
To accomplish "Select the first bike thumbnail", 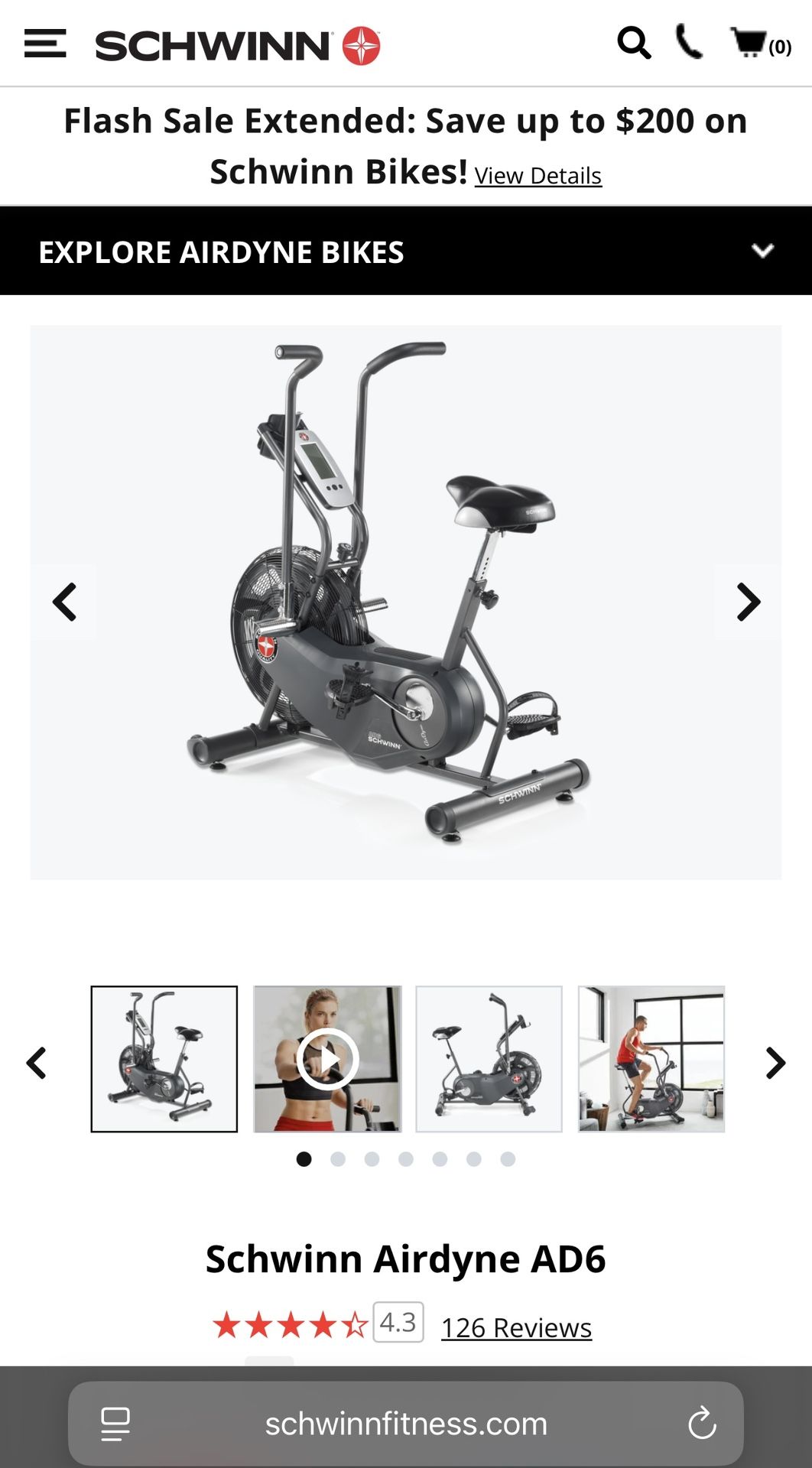I will 164,1059.
